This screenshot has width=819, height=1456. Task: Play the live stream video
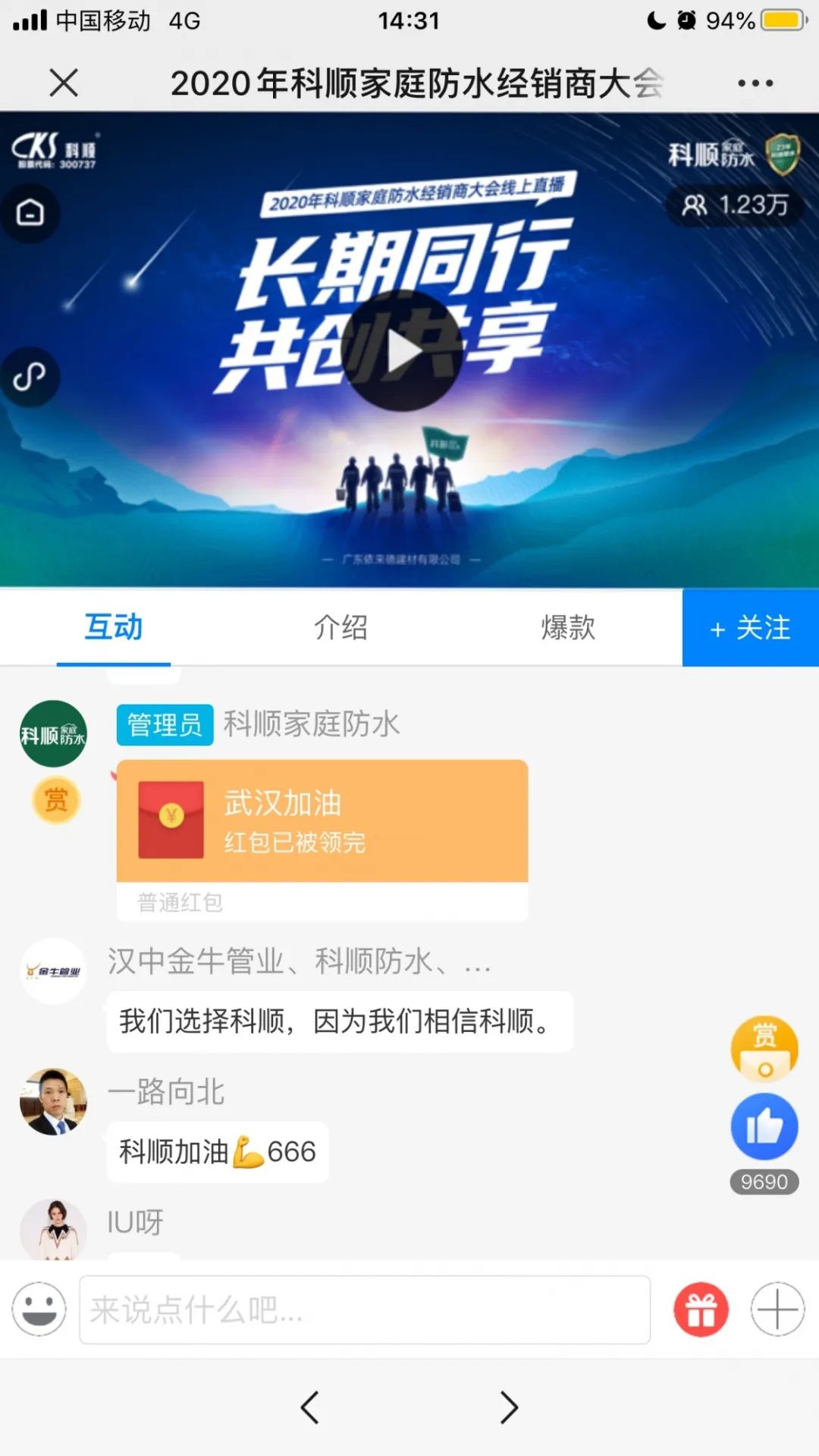pyautogui.click(x=403, y=351)
